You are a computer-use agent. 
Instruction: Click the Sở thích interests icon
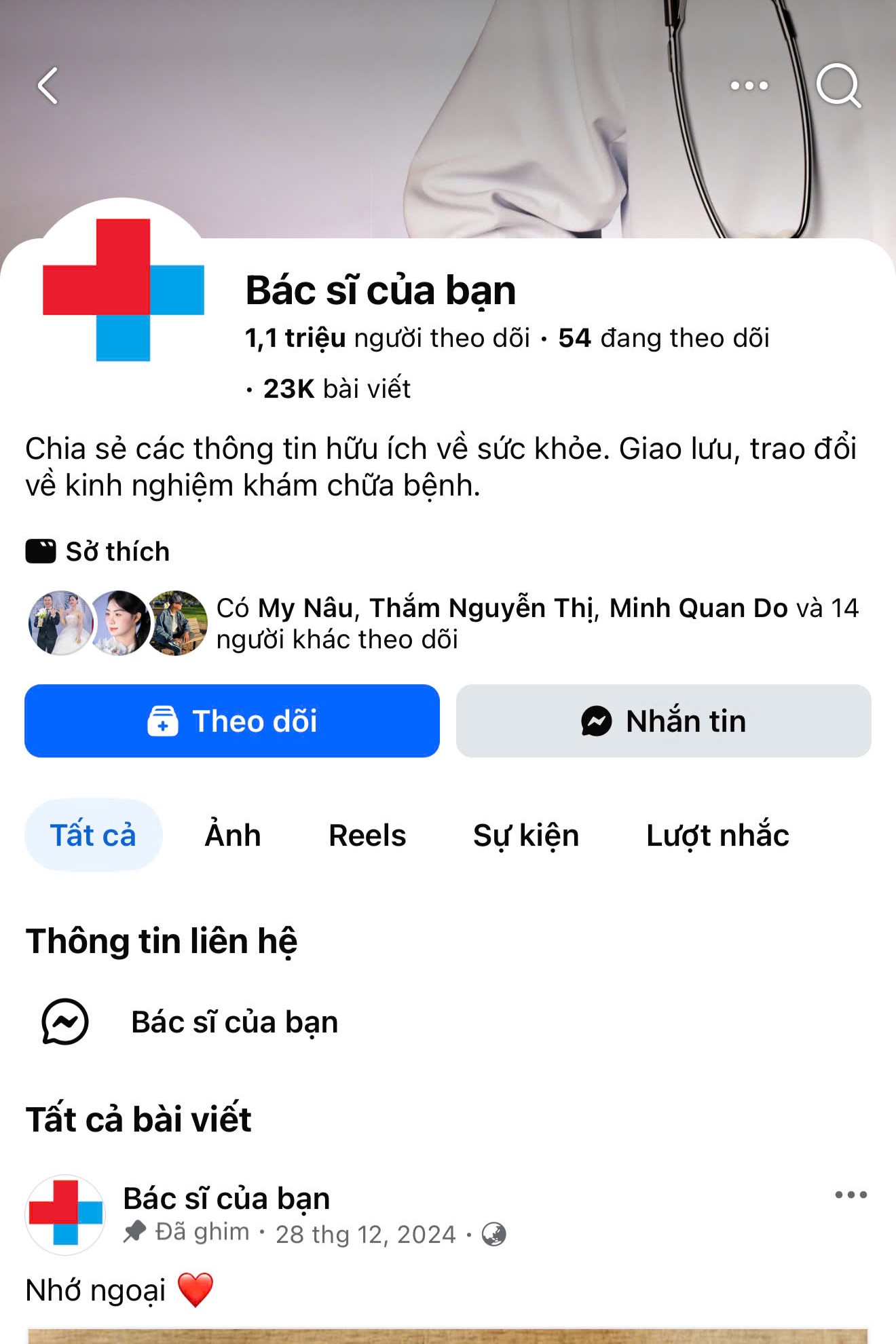tap(41, 551)
